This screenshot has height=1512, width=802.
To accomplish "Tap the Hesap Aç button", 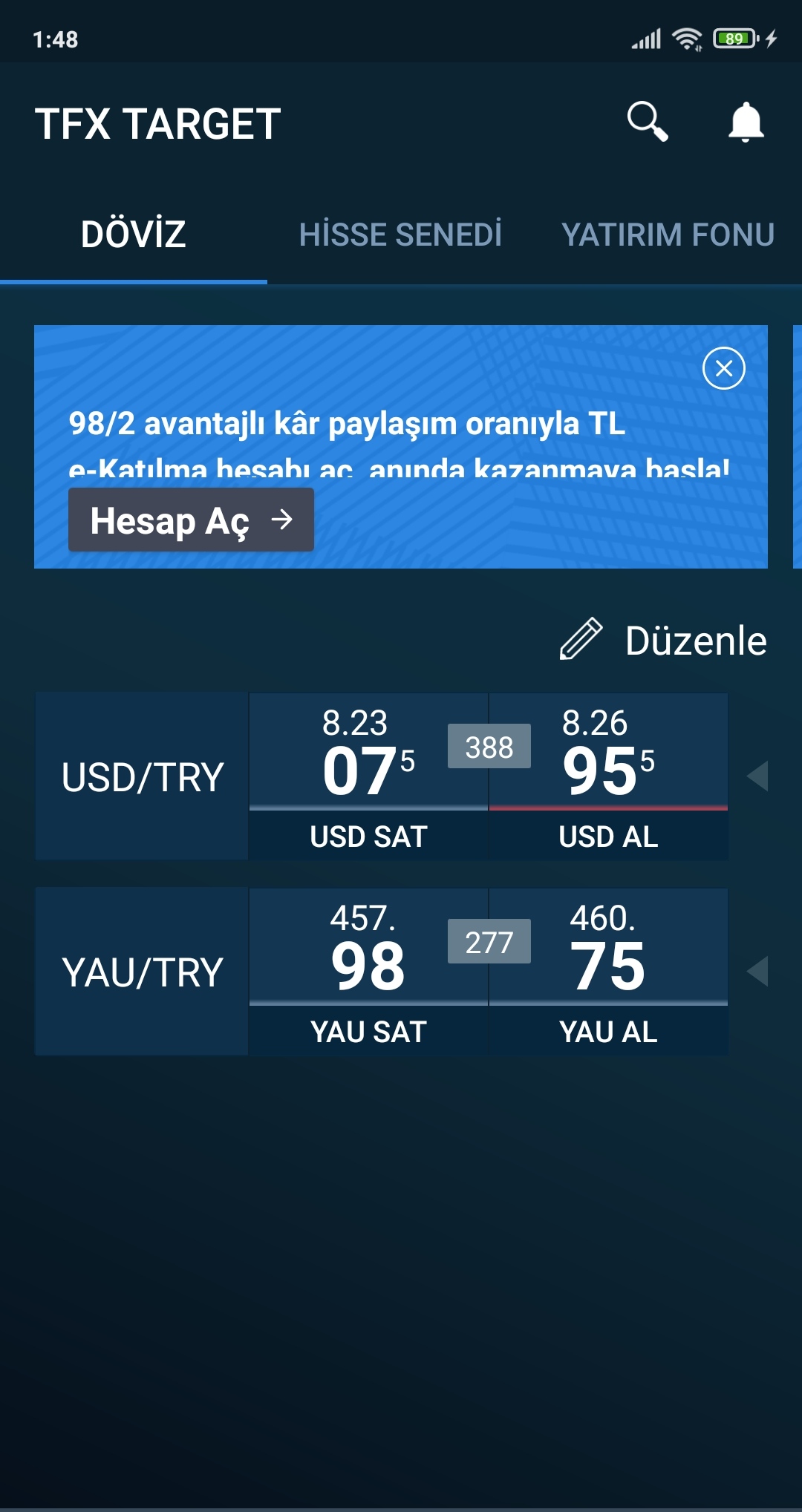I will [191, 520].
